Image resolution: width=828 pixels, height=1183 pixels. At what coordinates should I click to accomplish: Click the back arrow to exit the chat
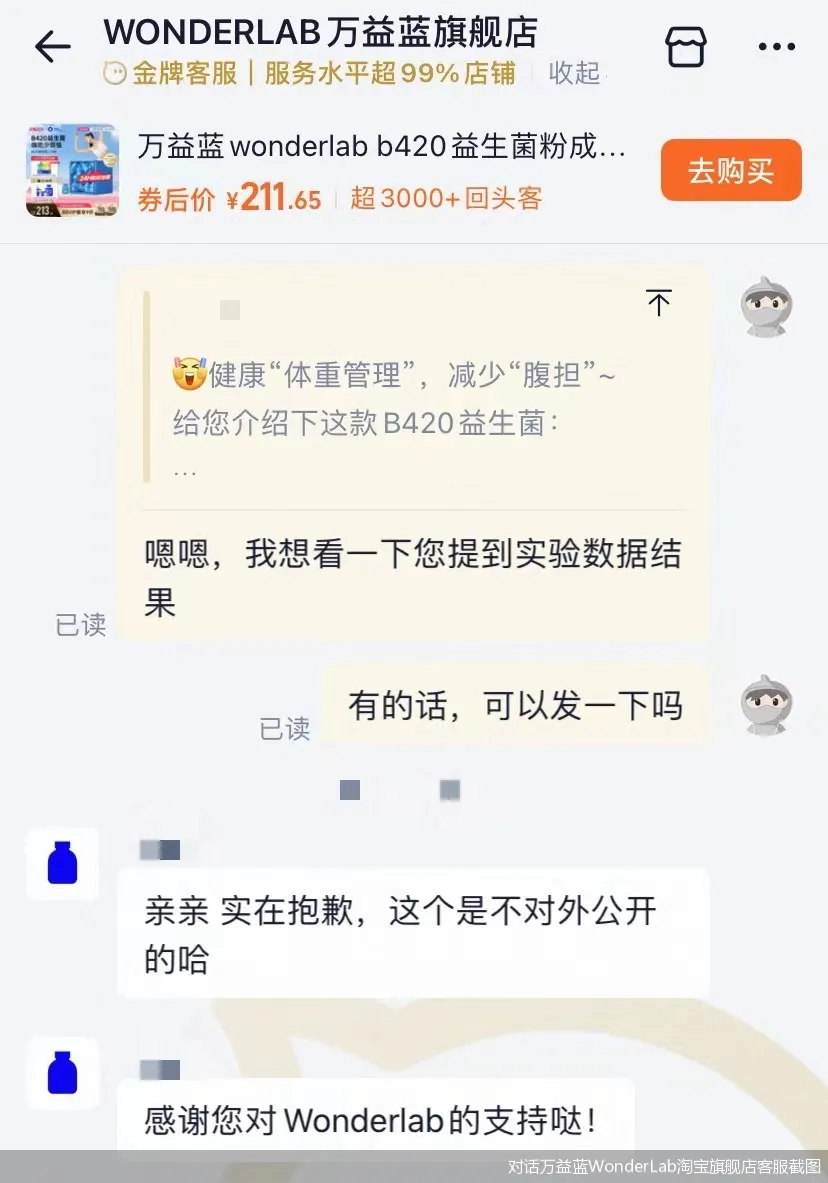point(52,47)
